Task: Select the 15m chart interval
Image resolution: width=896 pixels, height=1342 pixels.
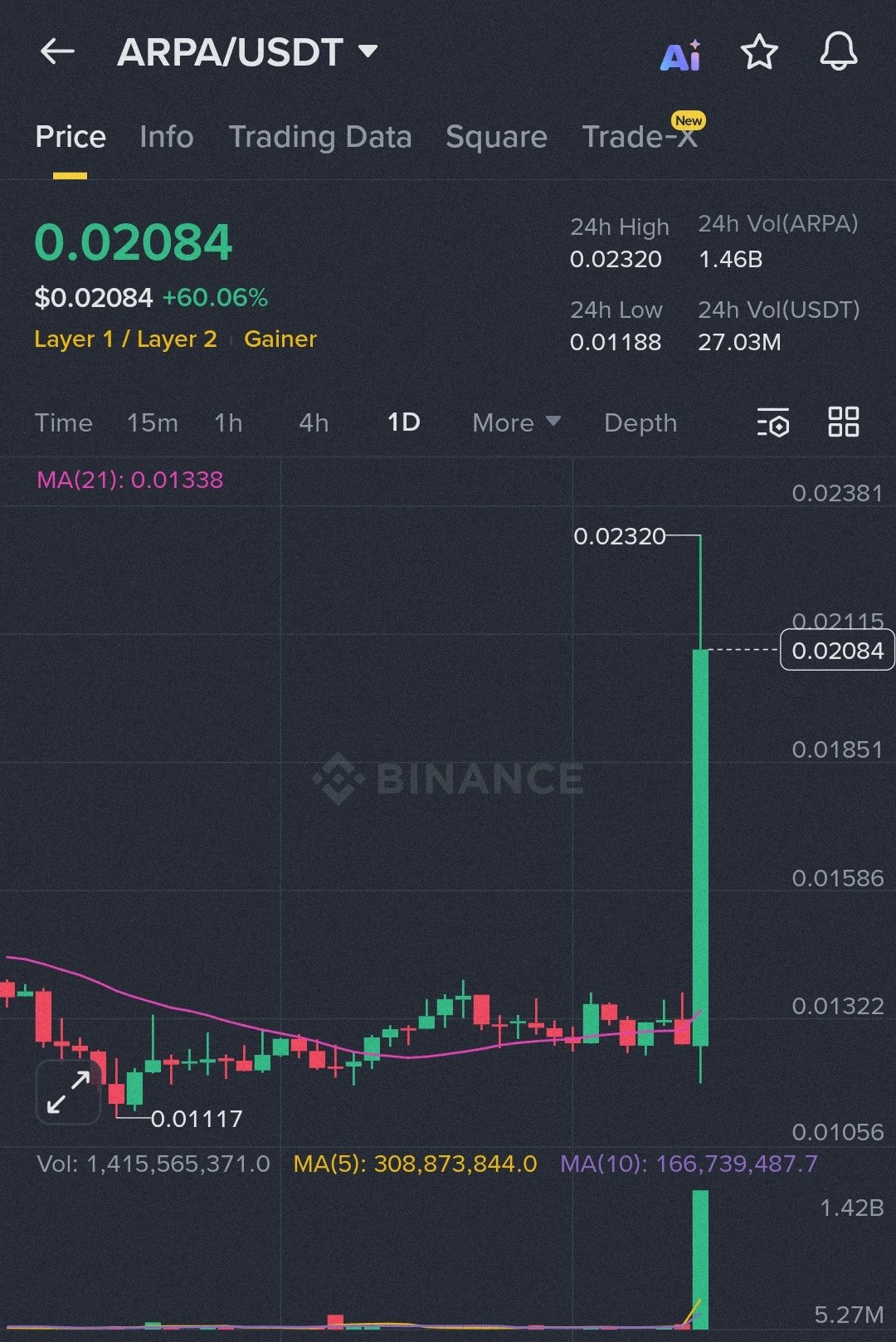Action: tap(153, 423)
